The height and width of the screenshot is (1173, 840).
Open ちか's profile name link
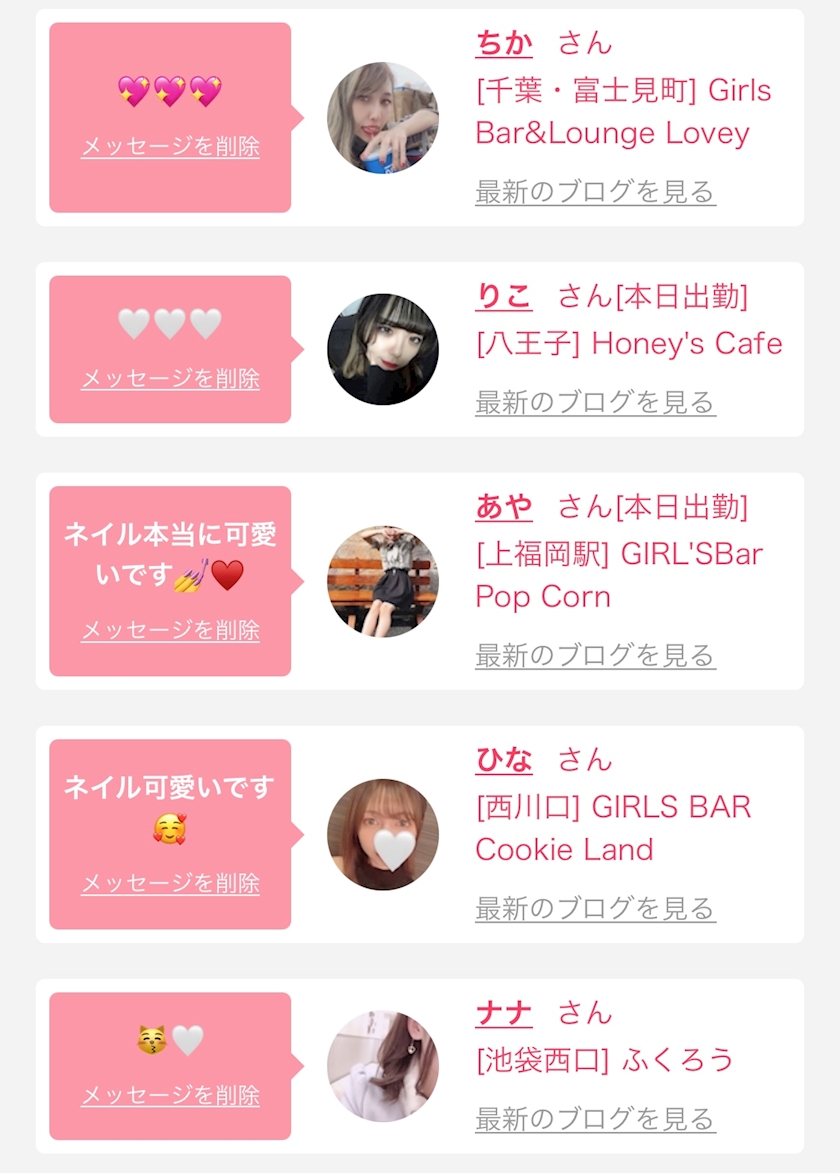[504, 43]
